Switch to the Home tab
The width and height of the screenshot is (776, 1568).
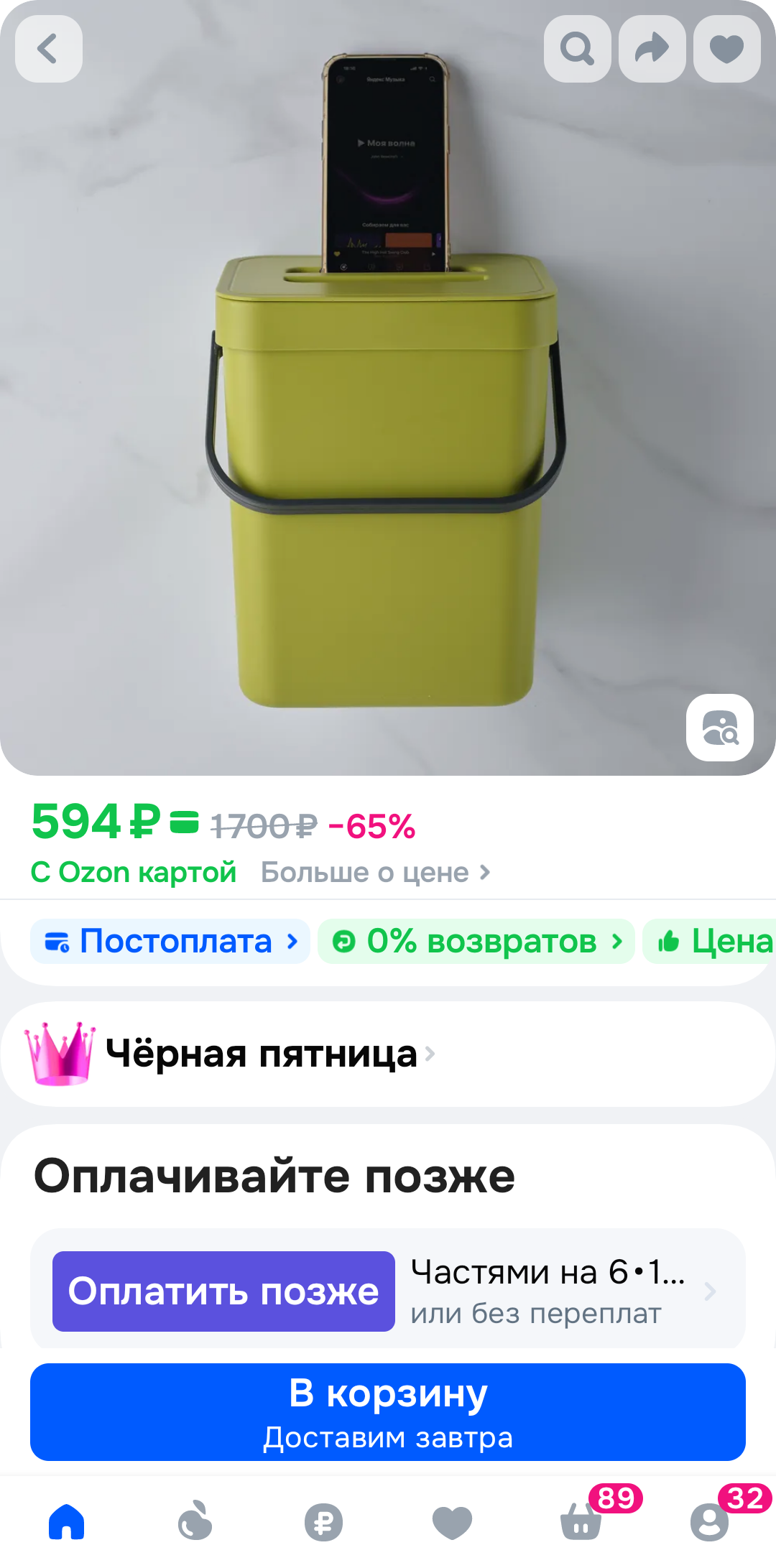(66, 1522)
